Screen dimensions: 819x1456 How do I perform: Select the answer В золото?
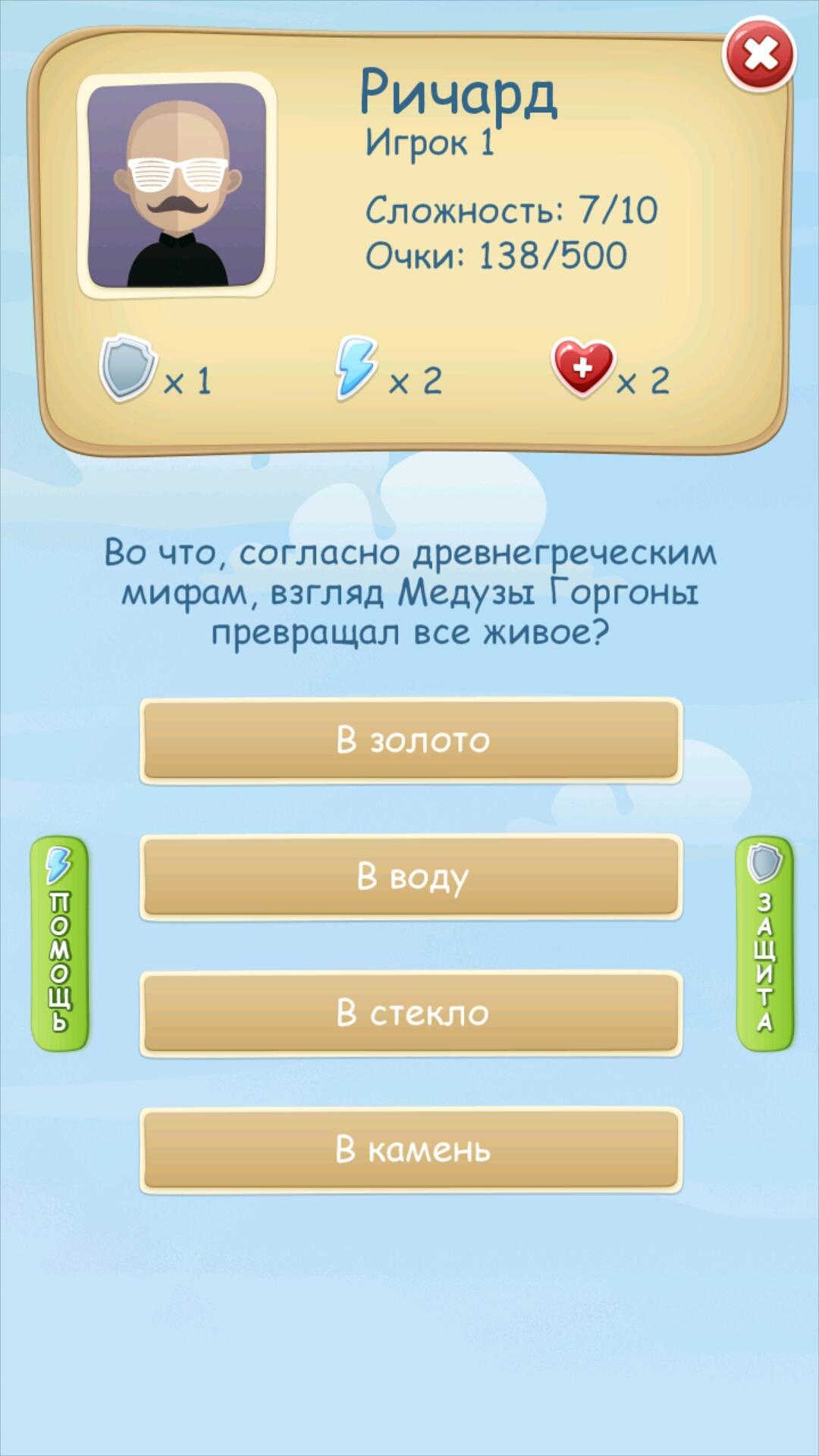[409, 739]
